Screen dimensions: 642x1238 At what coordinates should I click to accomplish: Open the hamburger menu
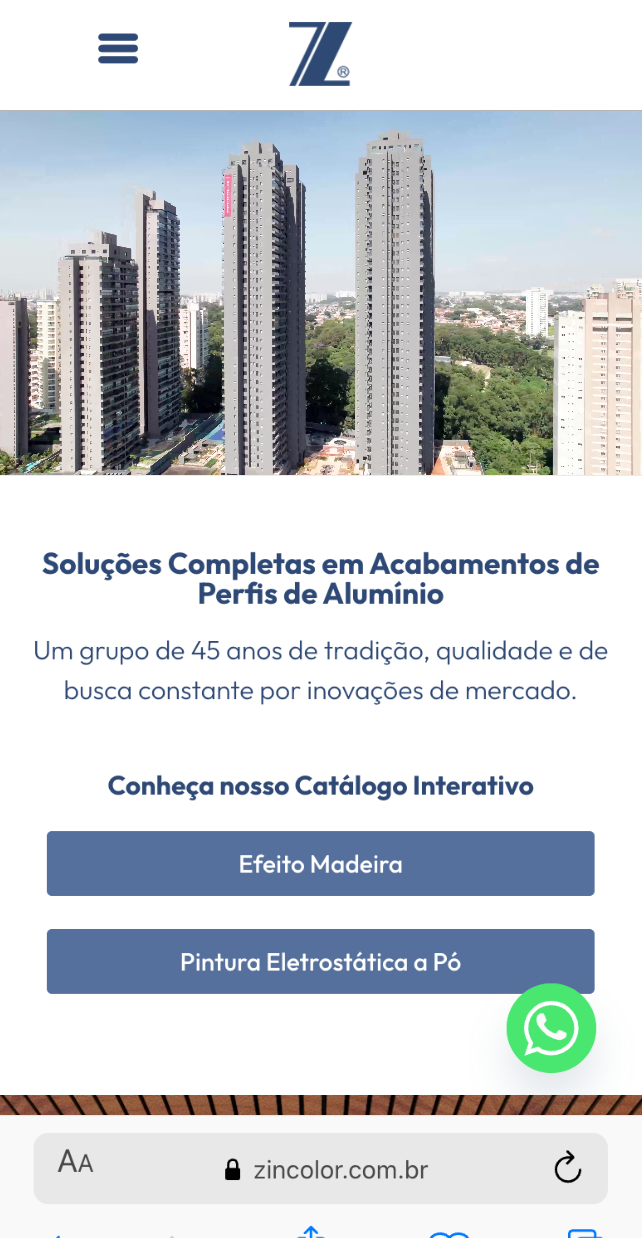118,48
